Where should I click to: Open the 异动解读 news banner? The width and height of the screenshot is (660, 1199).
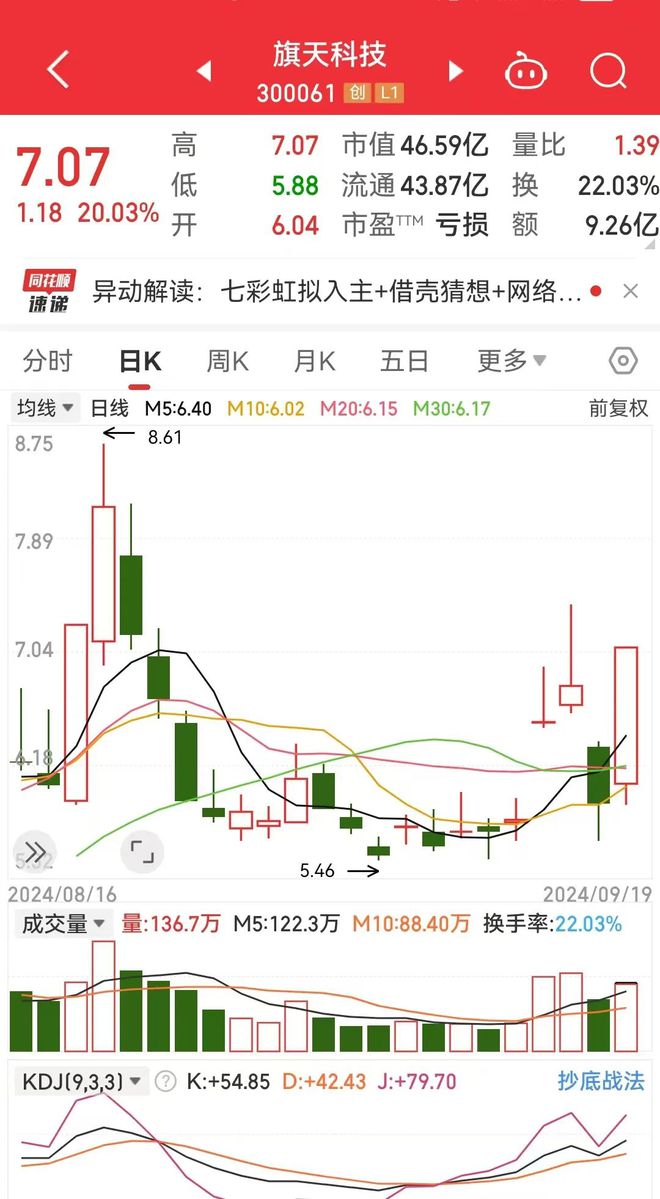tap(337, 291)
